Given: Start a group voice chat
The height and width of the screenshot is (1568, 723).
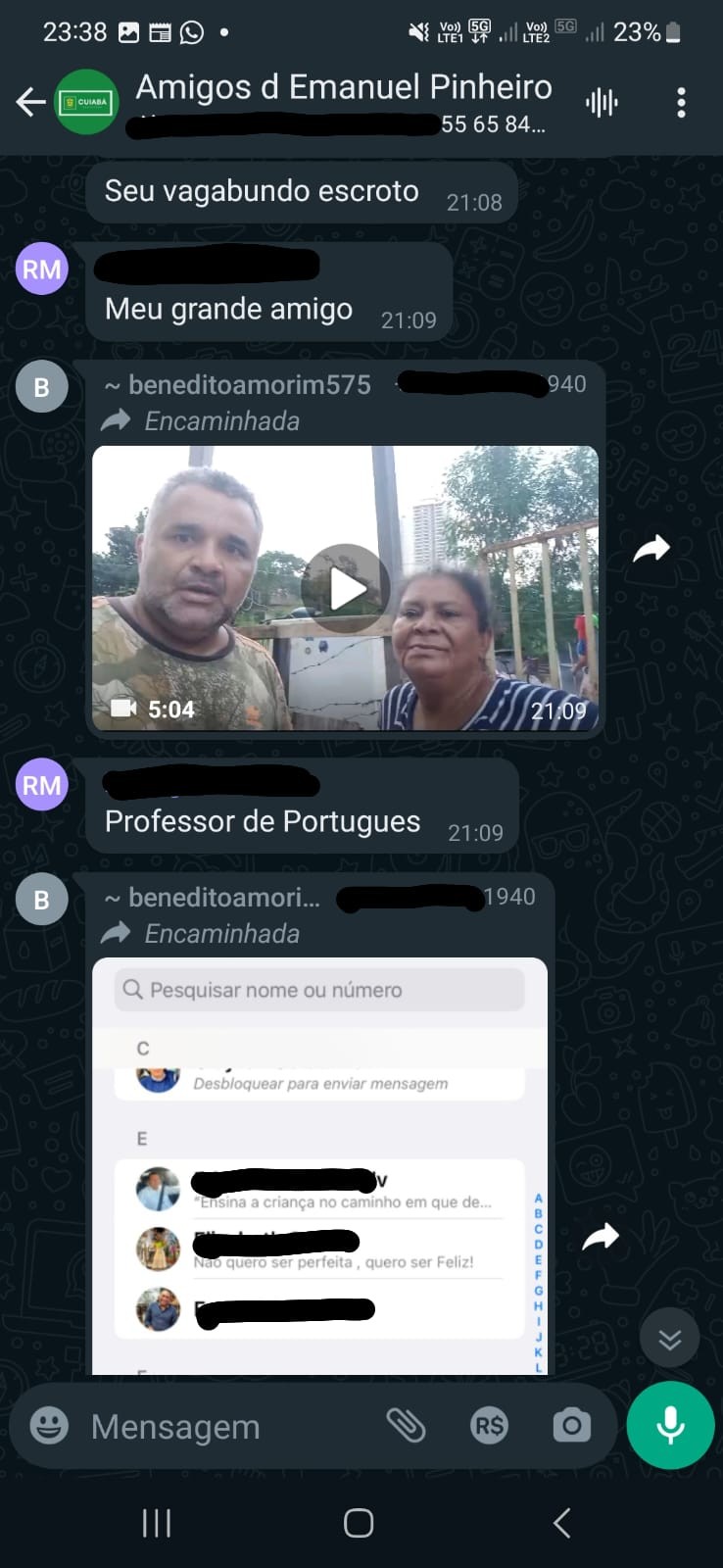Looking at the screenshot, I should point(602,102).
